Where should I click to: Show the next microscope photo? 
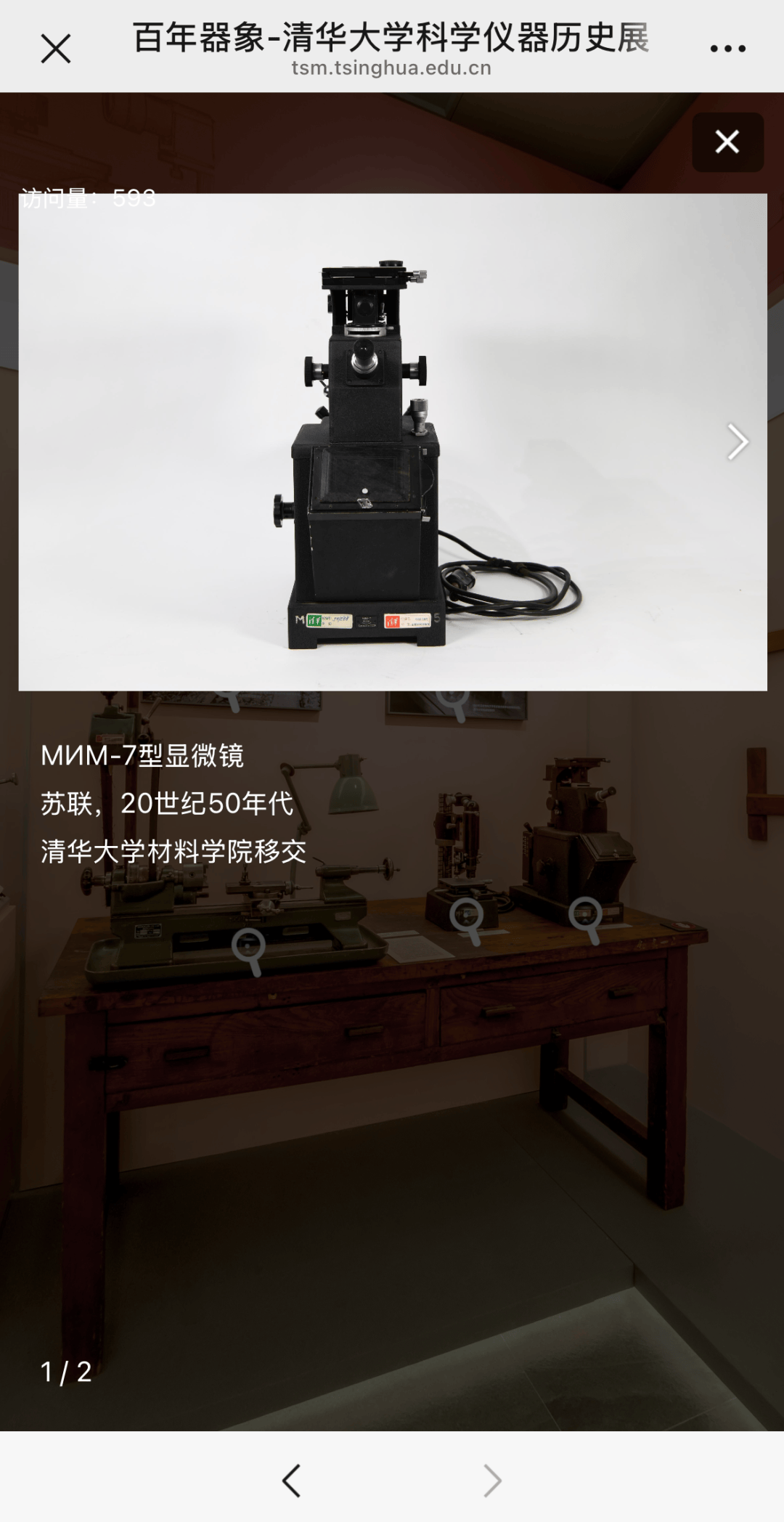[x=737, y=442]
